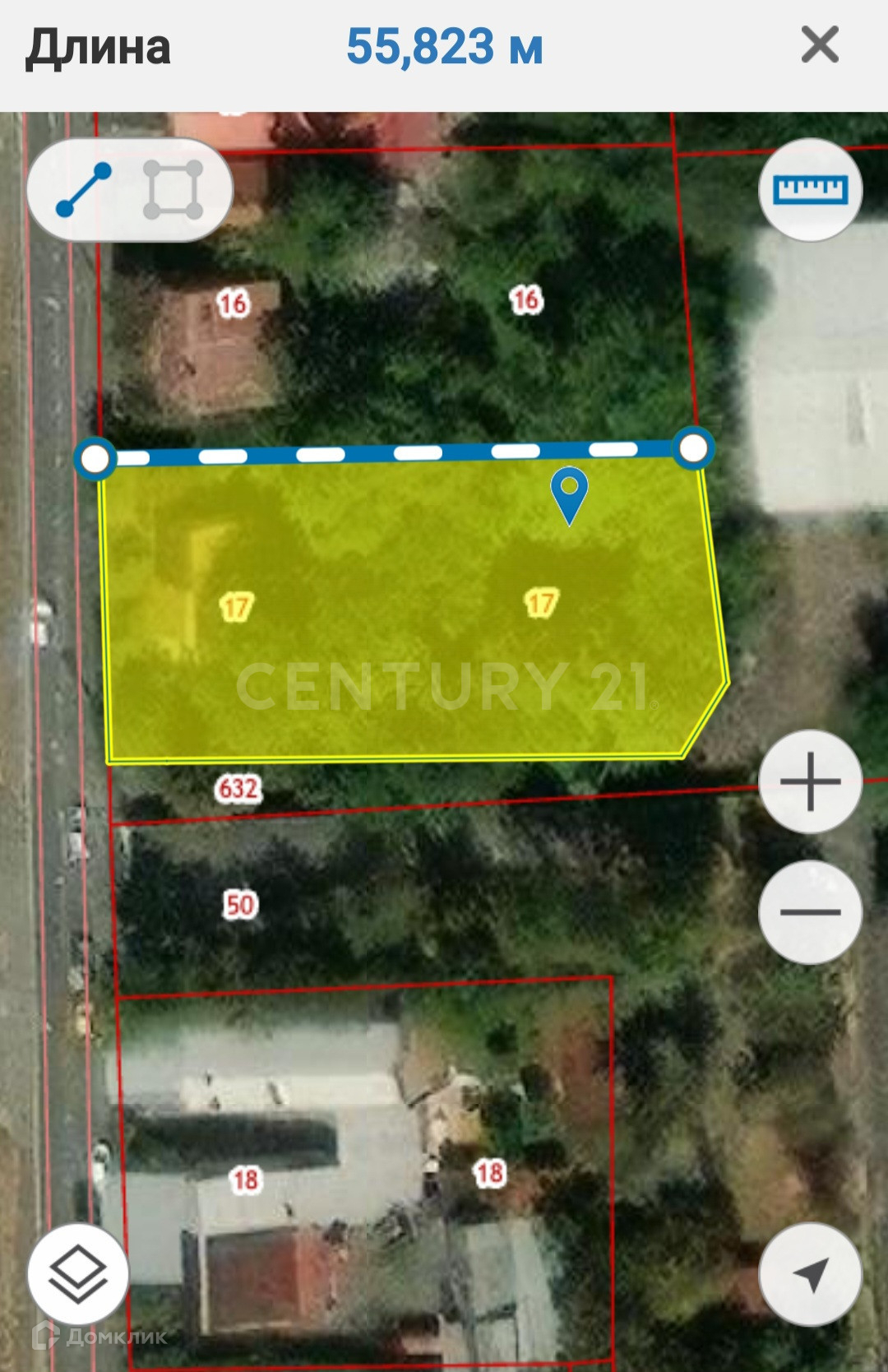Screen dimensions: 888x1372
Task: Close the length measurement panel
Action: pos(819,45)
